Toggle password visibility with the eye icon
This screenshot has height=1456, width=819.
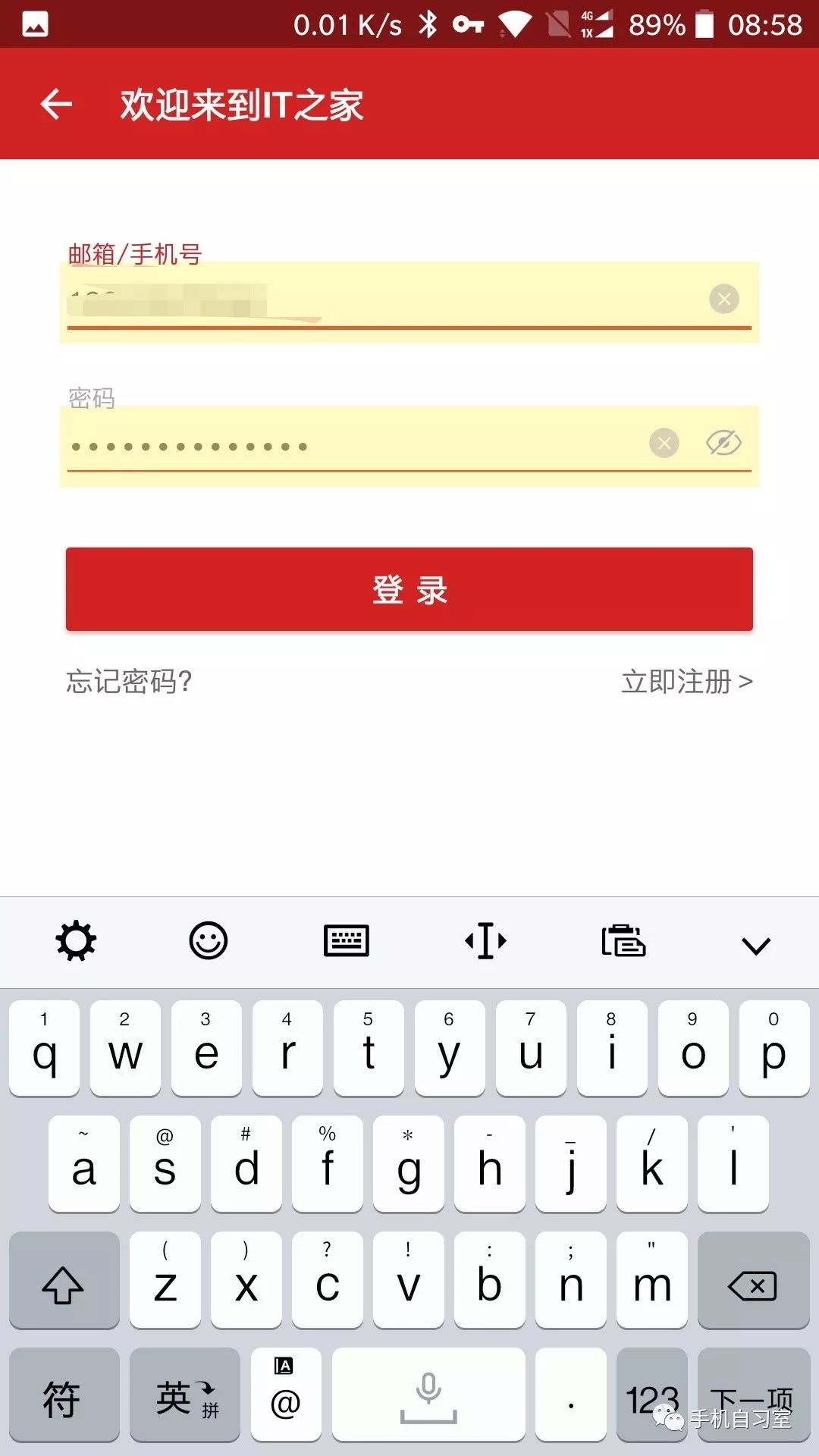point(724,443)
